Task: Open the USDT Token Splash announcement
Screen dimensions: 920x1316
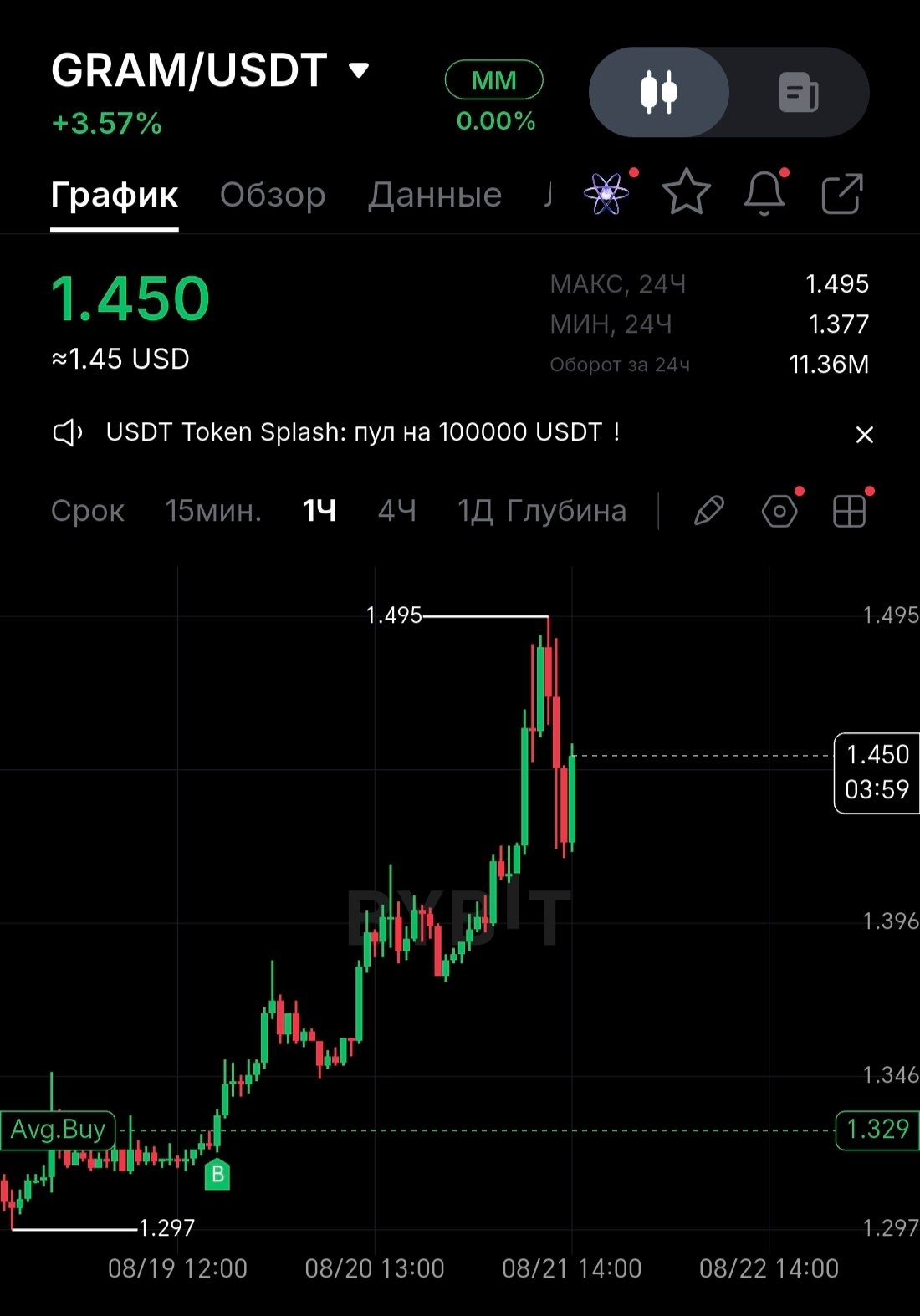Action: 363,432
